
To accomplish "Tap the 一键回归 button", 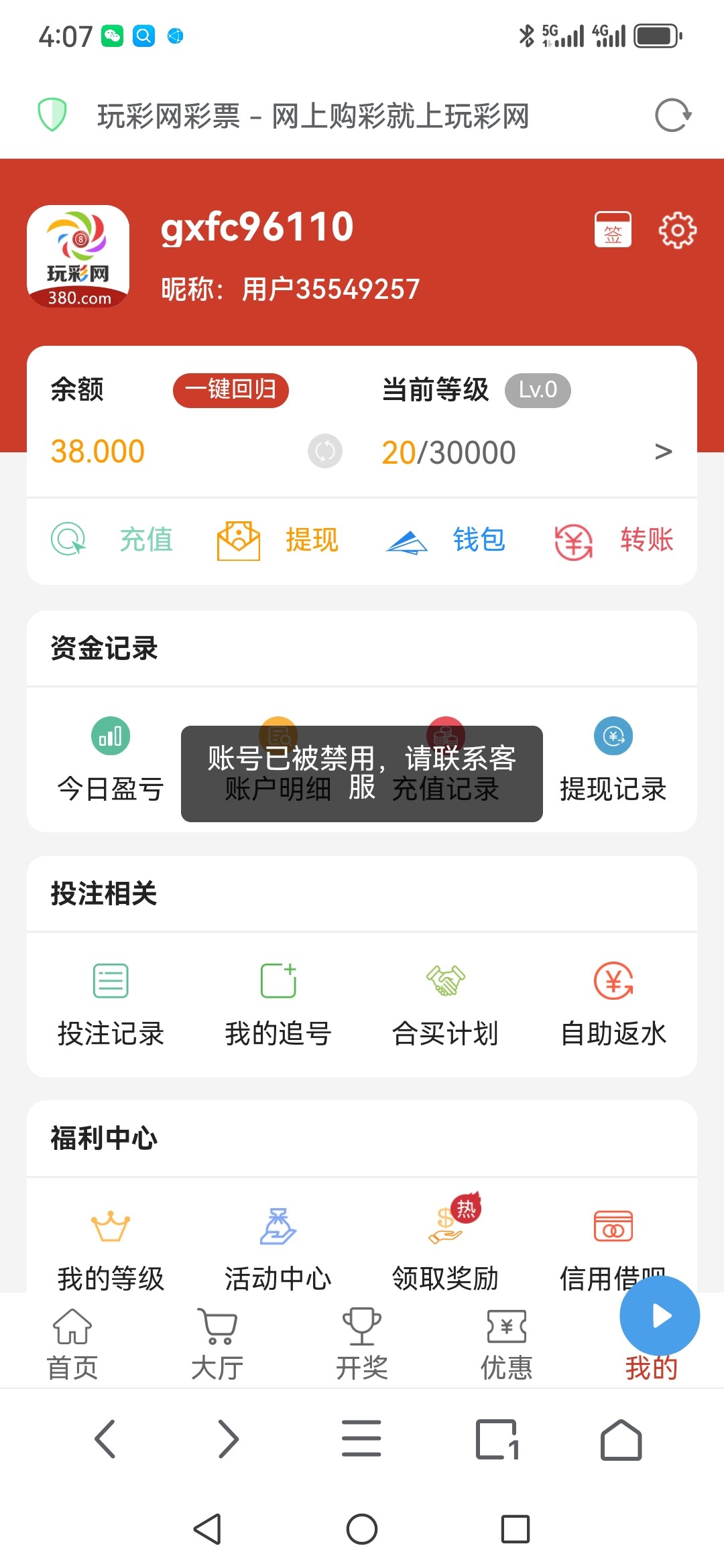I will [x=231, y=390].
